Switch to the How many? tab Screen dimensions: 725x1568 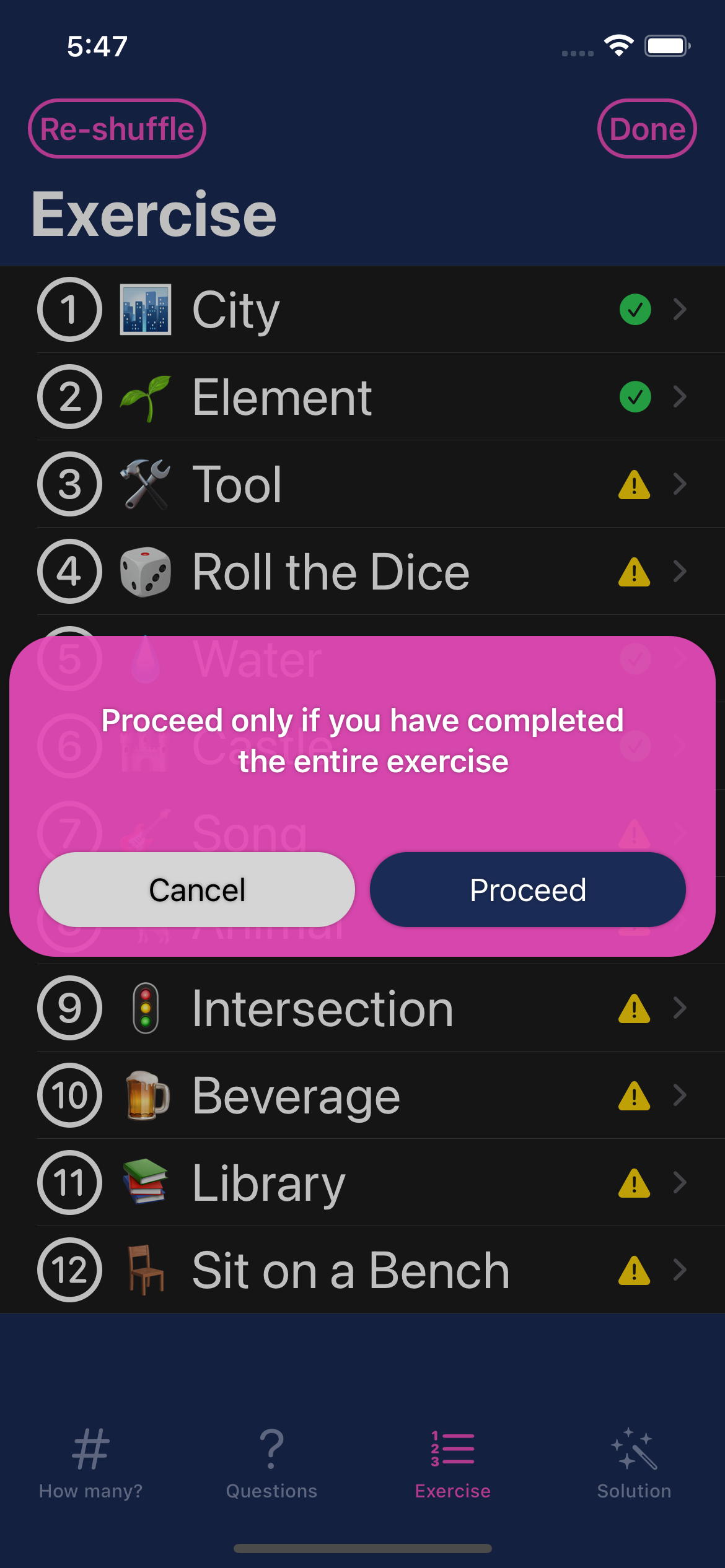pyautogui.click(x=90, y=1463)
